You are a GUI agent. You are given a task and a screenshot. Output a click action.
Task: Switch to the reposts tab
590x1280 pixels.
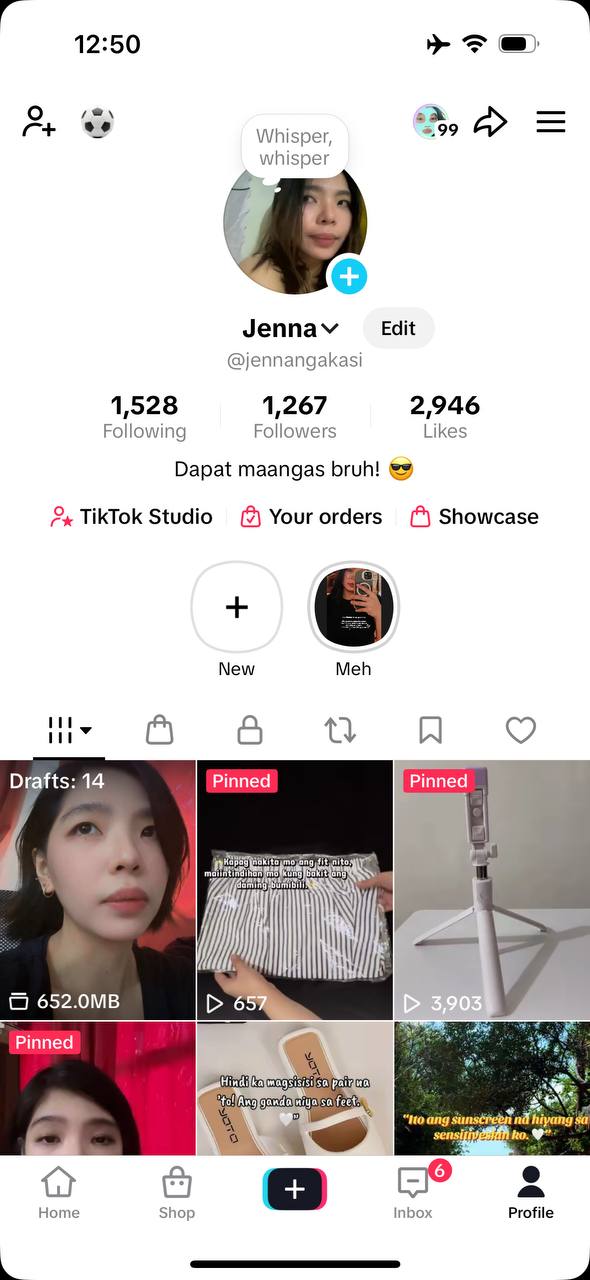click(x=340, y=731)
